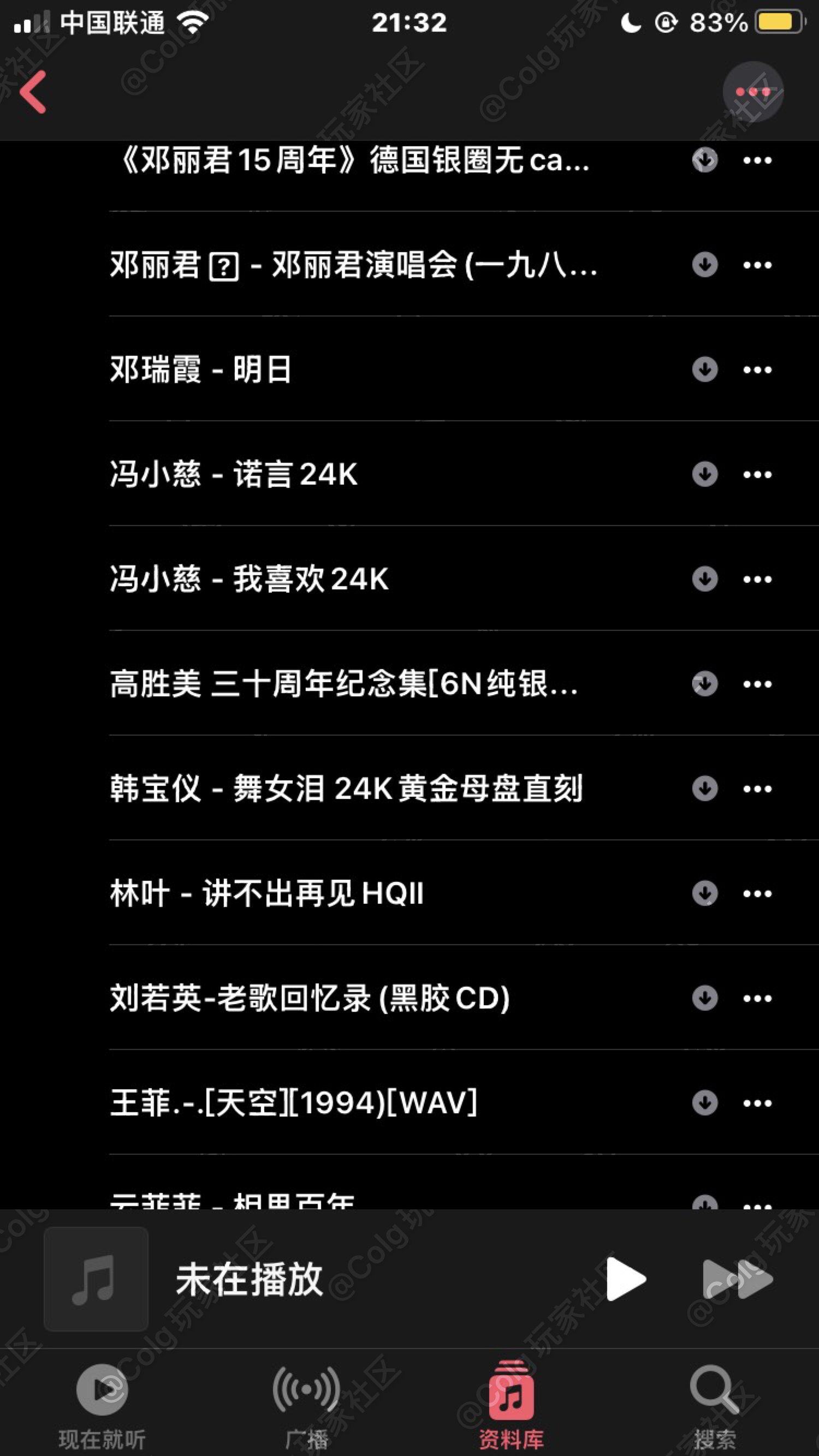Open 邓瑞霞 - 明日
The width and height of the screenshot is (819, 1456).
click(464, 369)
